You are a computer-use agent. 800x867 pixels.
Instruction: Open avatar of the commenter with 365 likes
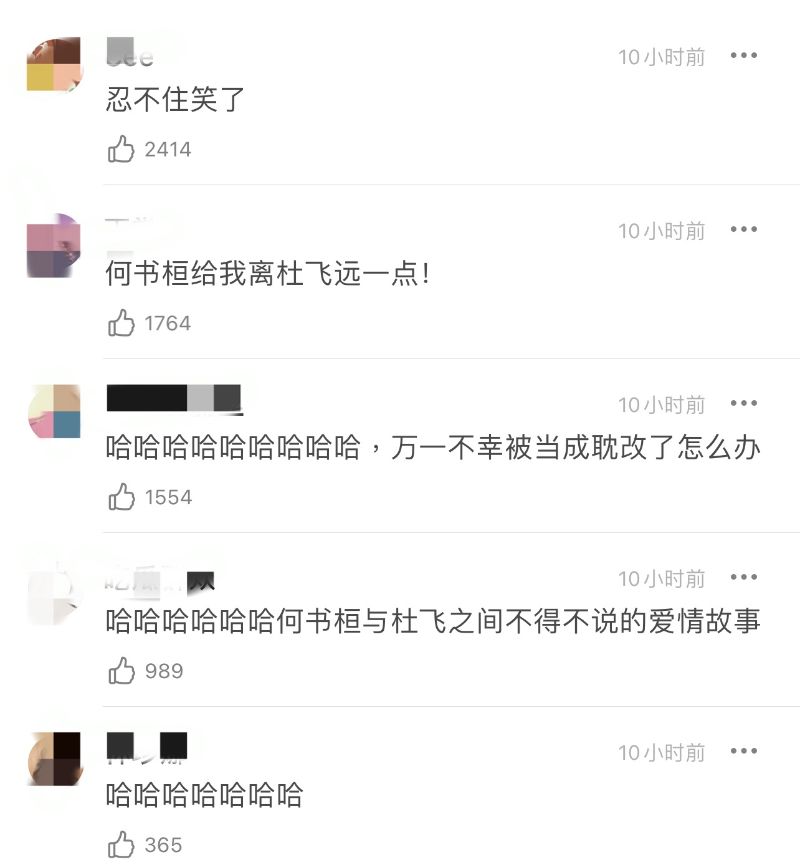pyautogui.click(x=53, y=759)
